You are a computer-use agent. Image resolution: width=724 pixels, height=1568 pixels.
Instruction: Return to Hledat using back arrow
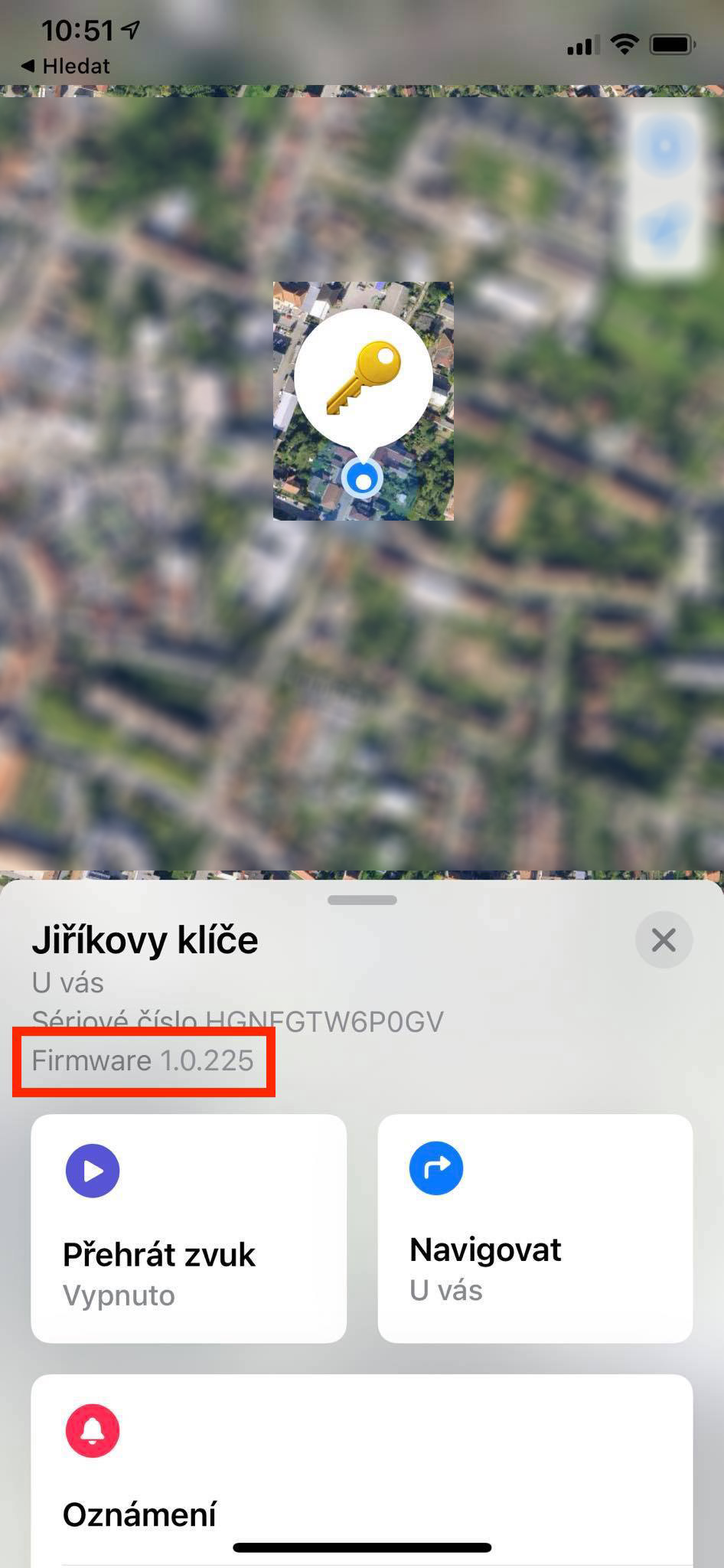click(x=64, y=67)
